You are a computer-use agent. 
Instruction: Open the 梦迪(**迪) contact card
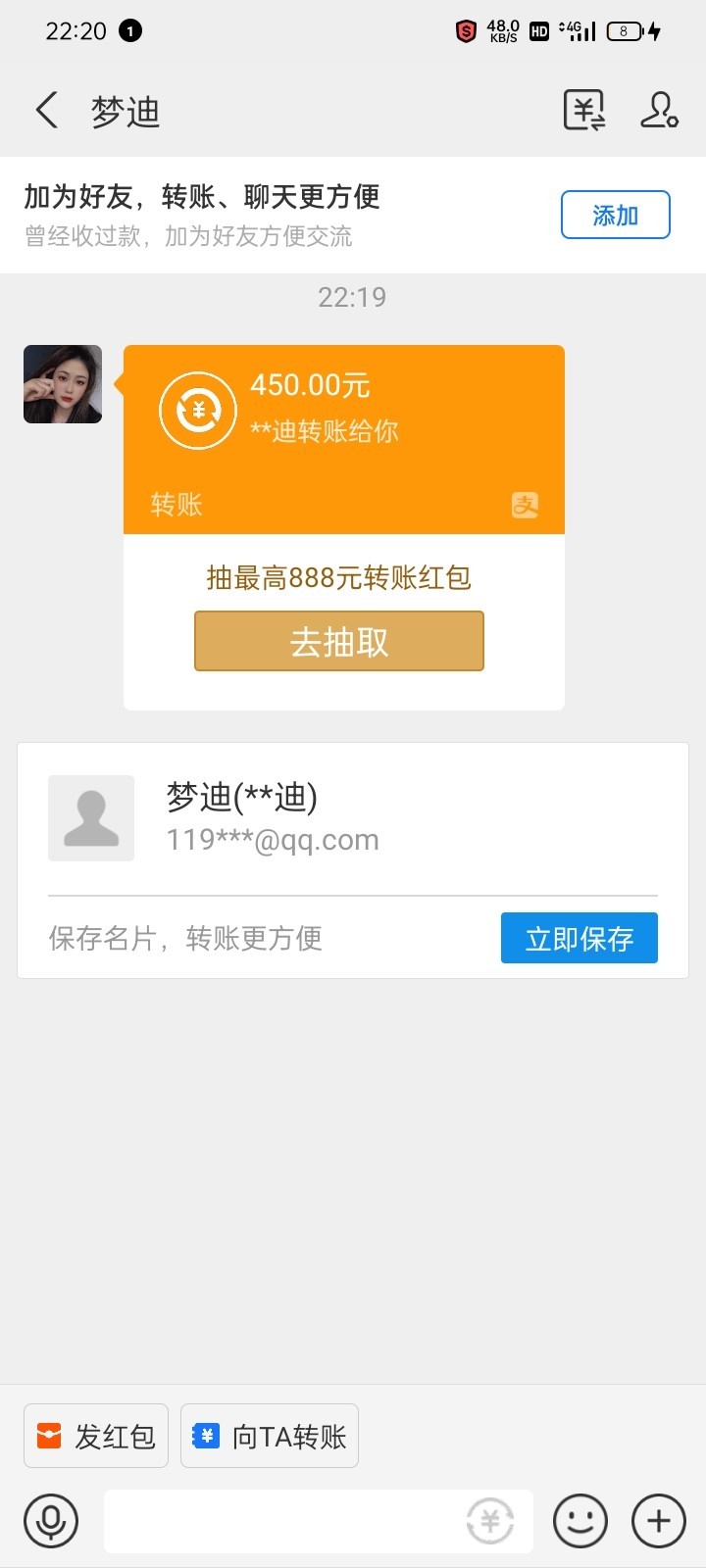coord(294,818)
